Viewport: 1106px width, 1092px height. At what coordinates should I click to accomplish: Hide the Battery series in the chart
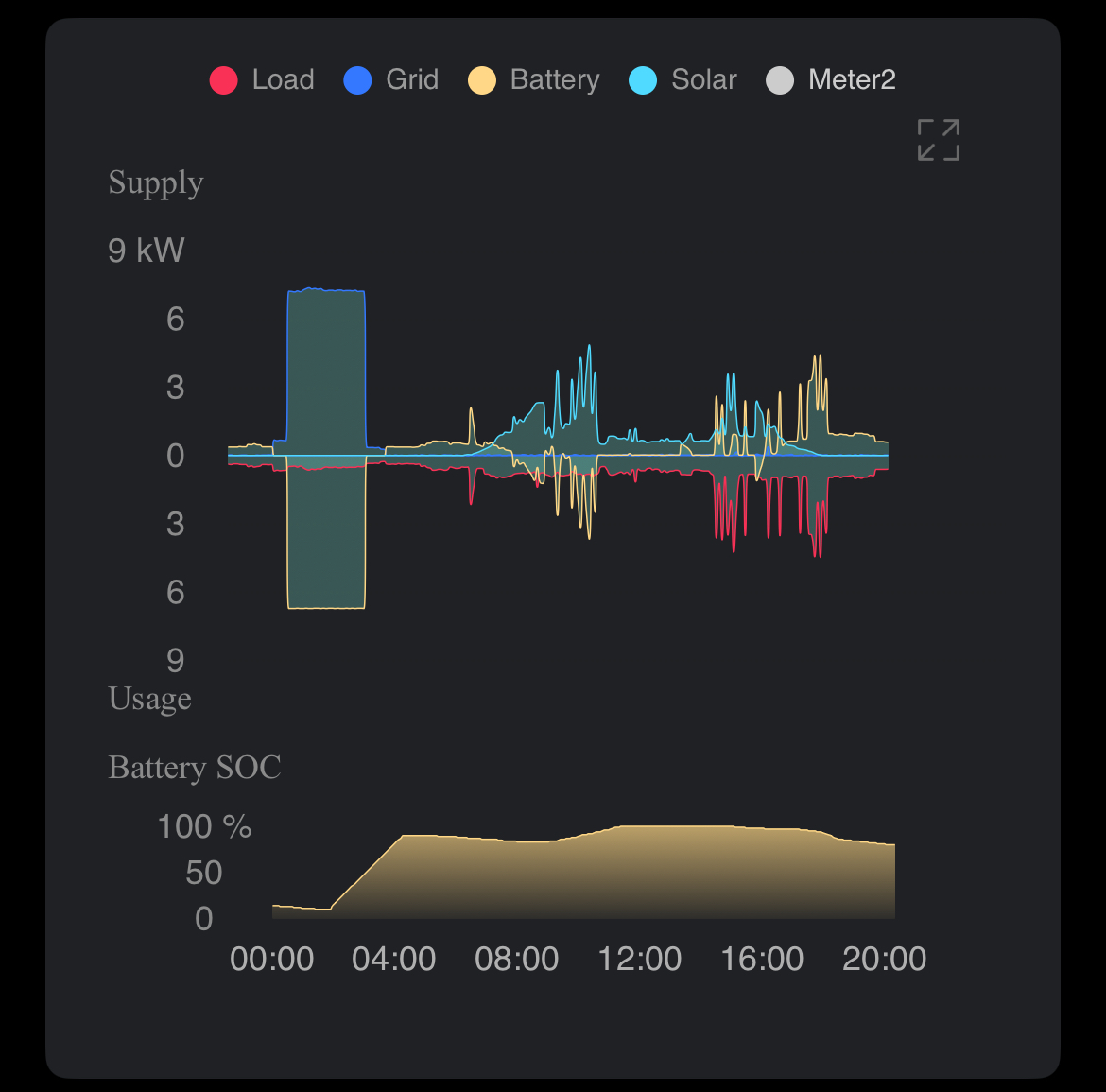pos(534,80)
